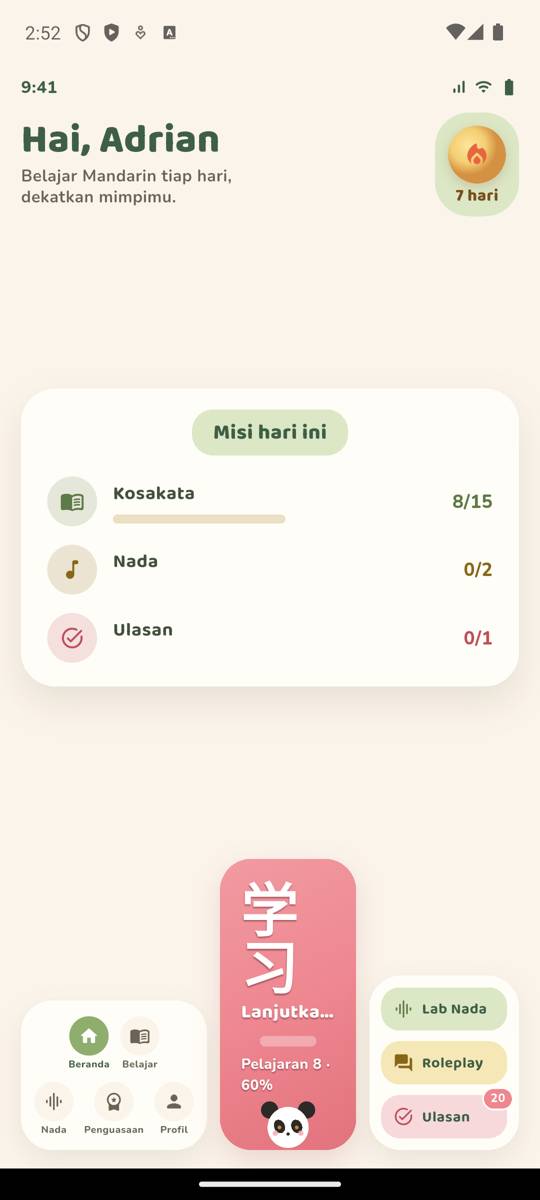Continue Pelajaran 8 lesson card

click(x=288, y=1004)
